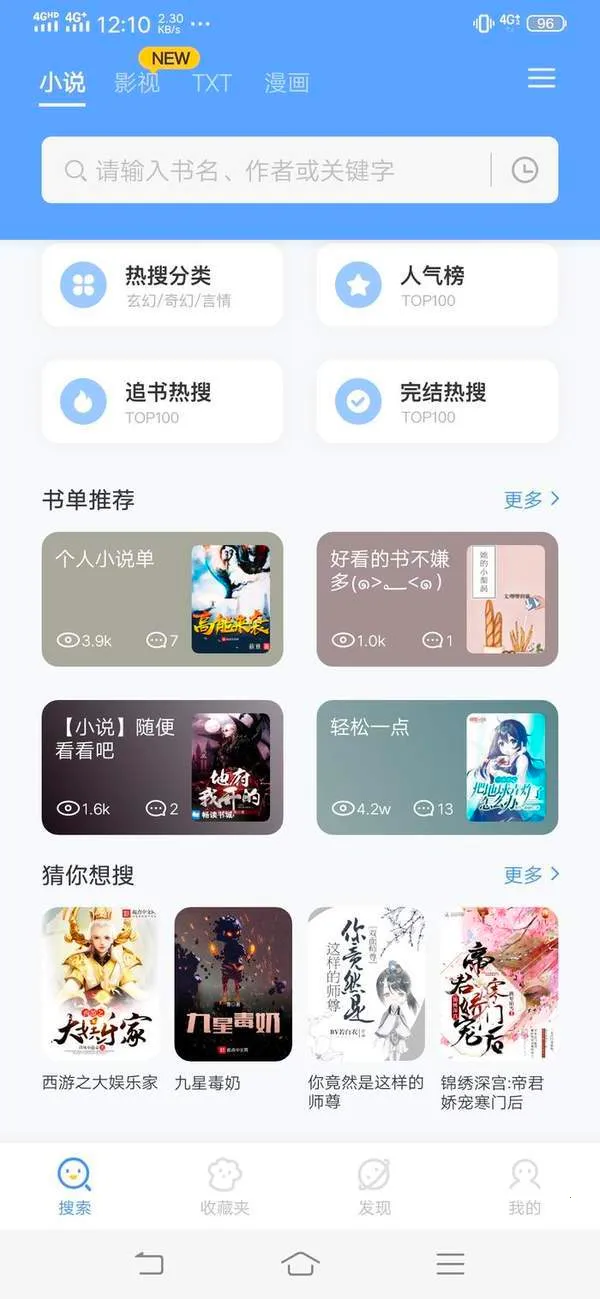This screenshot has height=1299, width=600.
Task: Open the hamburger menu icon
Action: 541,79
